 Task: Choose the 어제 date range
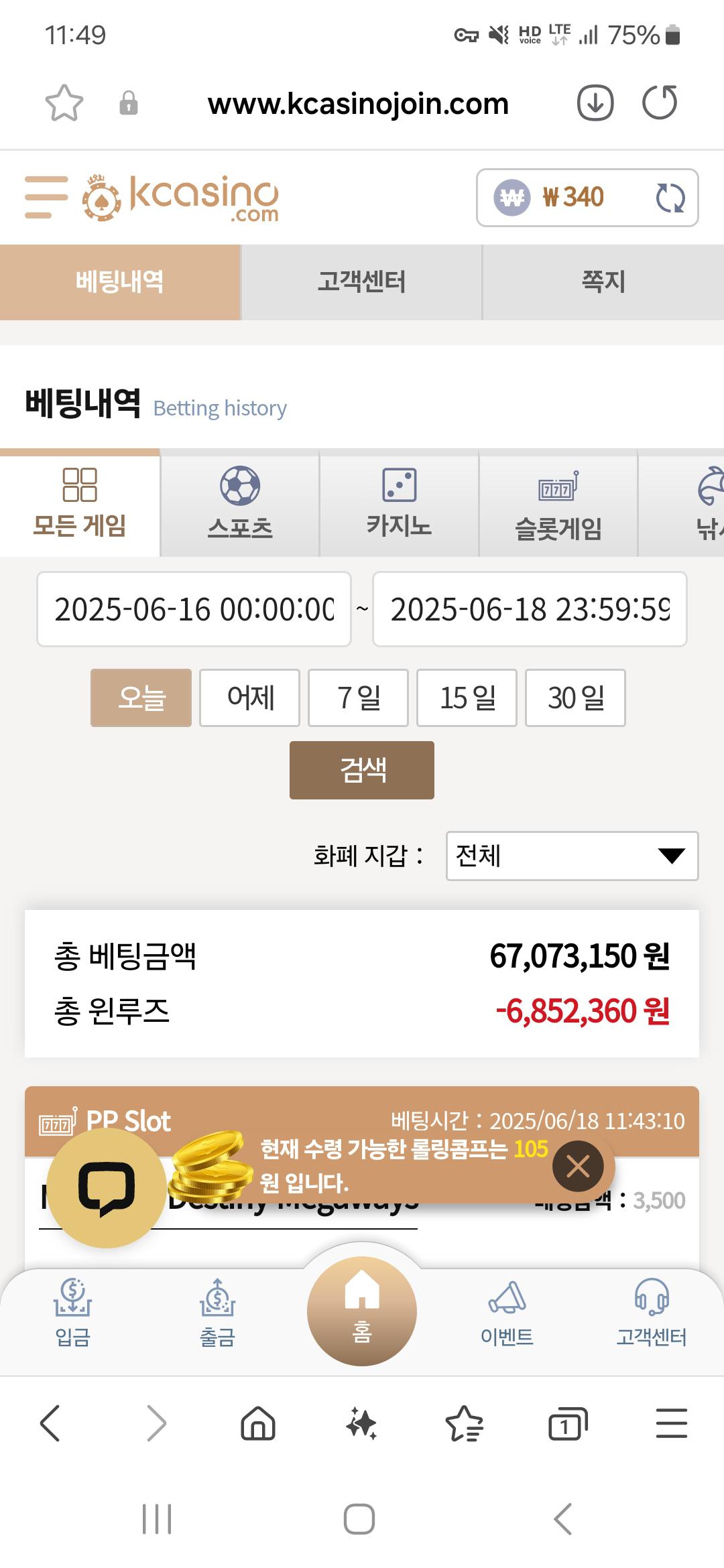249,698
